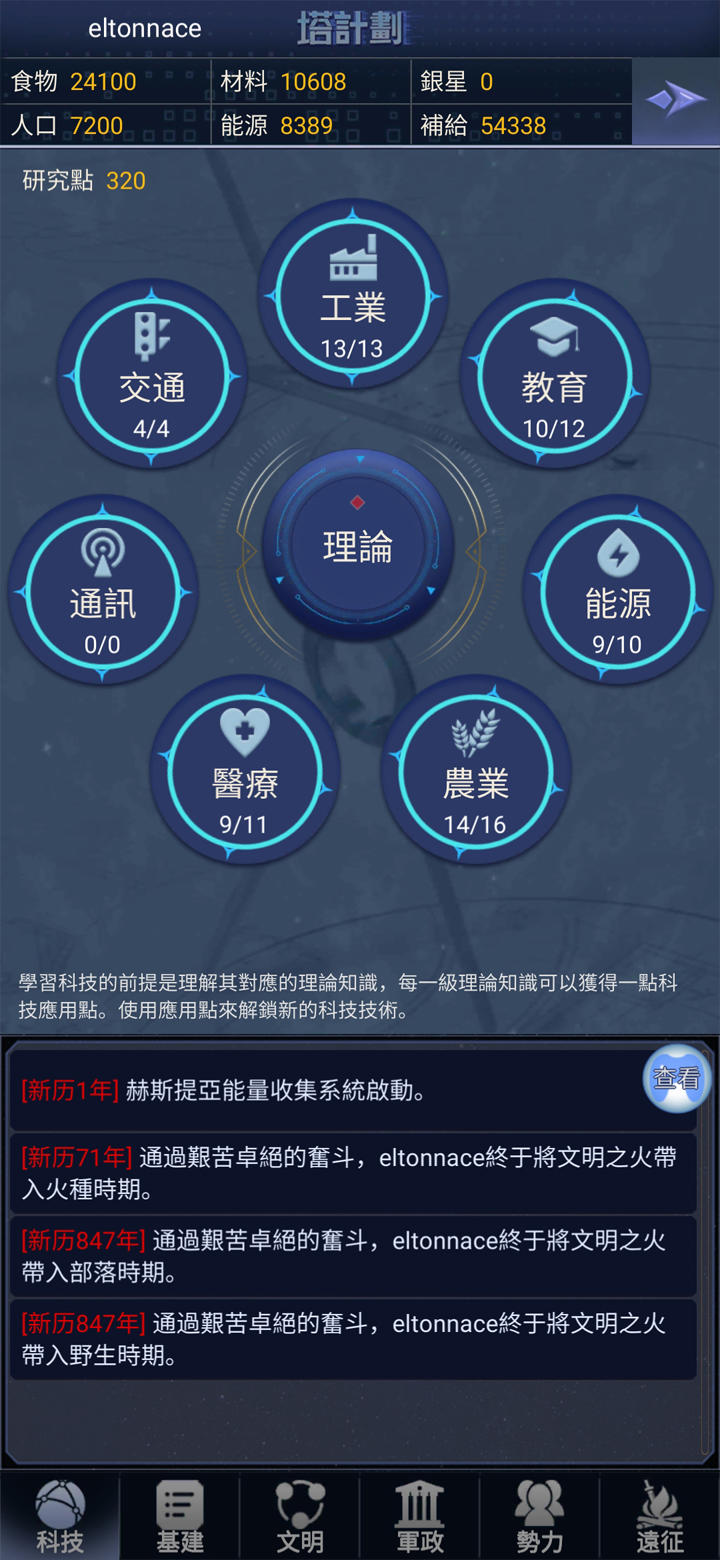Tap the arrow icon beside resources
Image resolution: width=720 pixels, height=1560 pixels.
point(676,101)
